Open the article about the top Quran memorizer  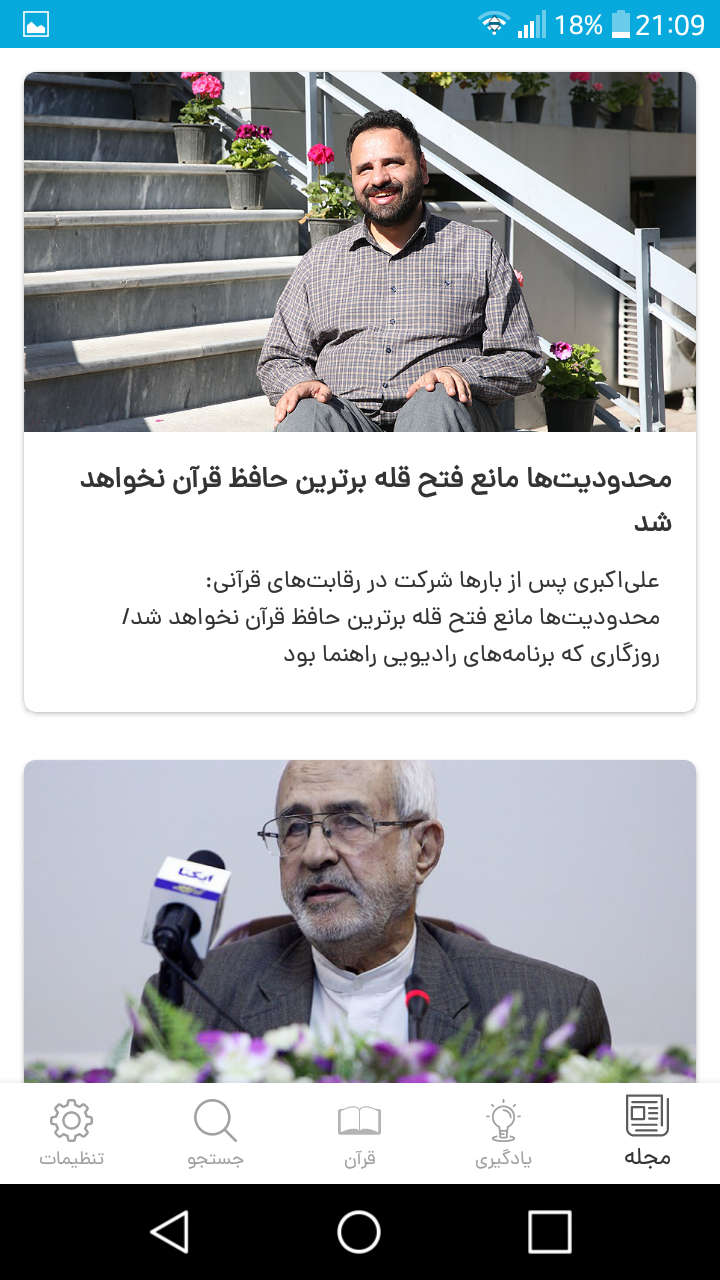click(360, 500)
